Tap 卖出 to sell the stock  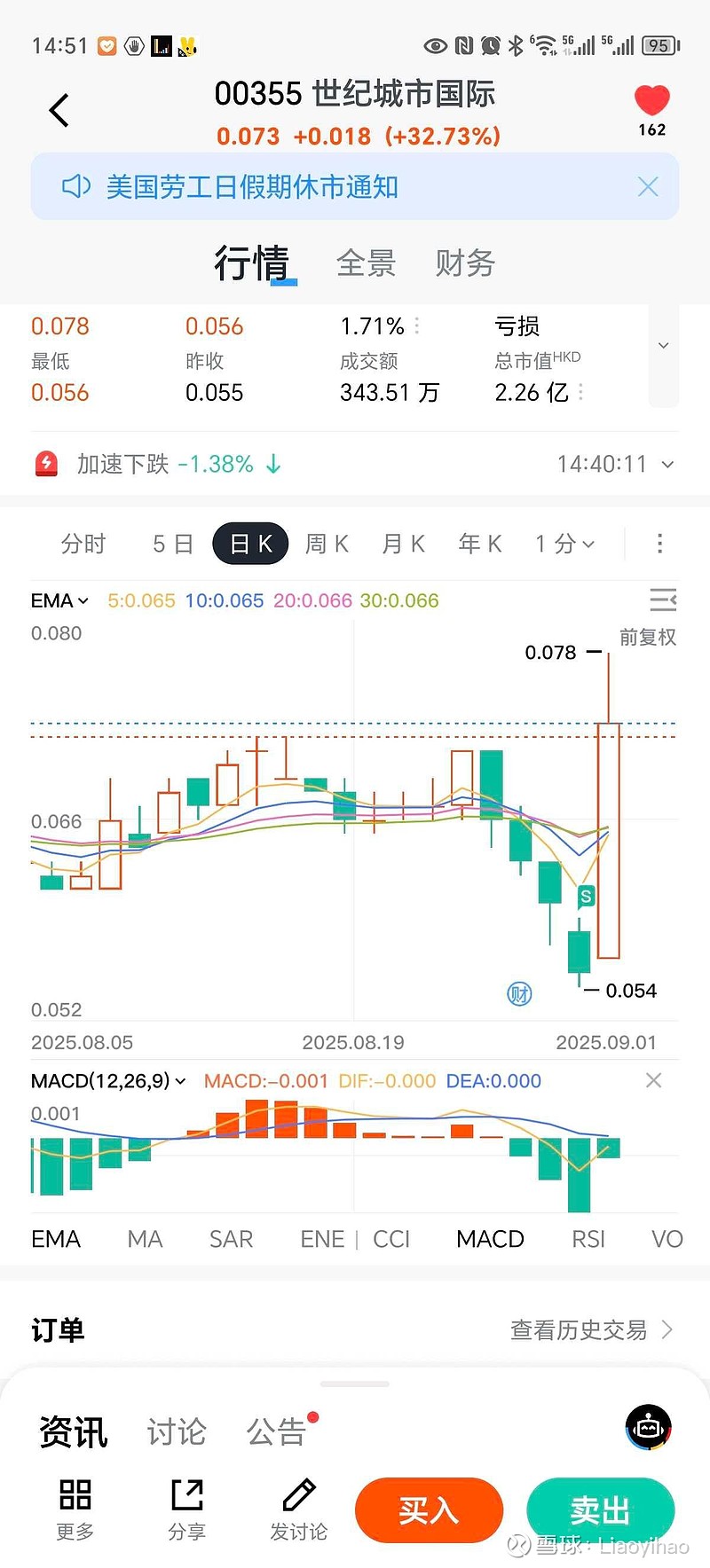coord(600,1509)
